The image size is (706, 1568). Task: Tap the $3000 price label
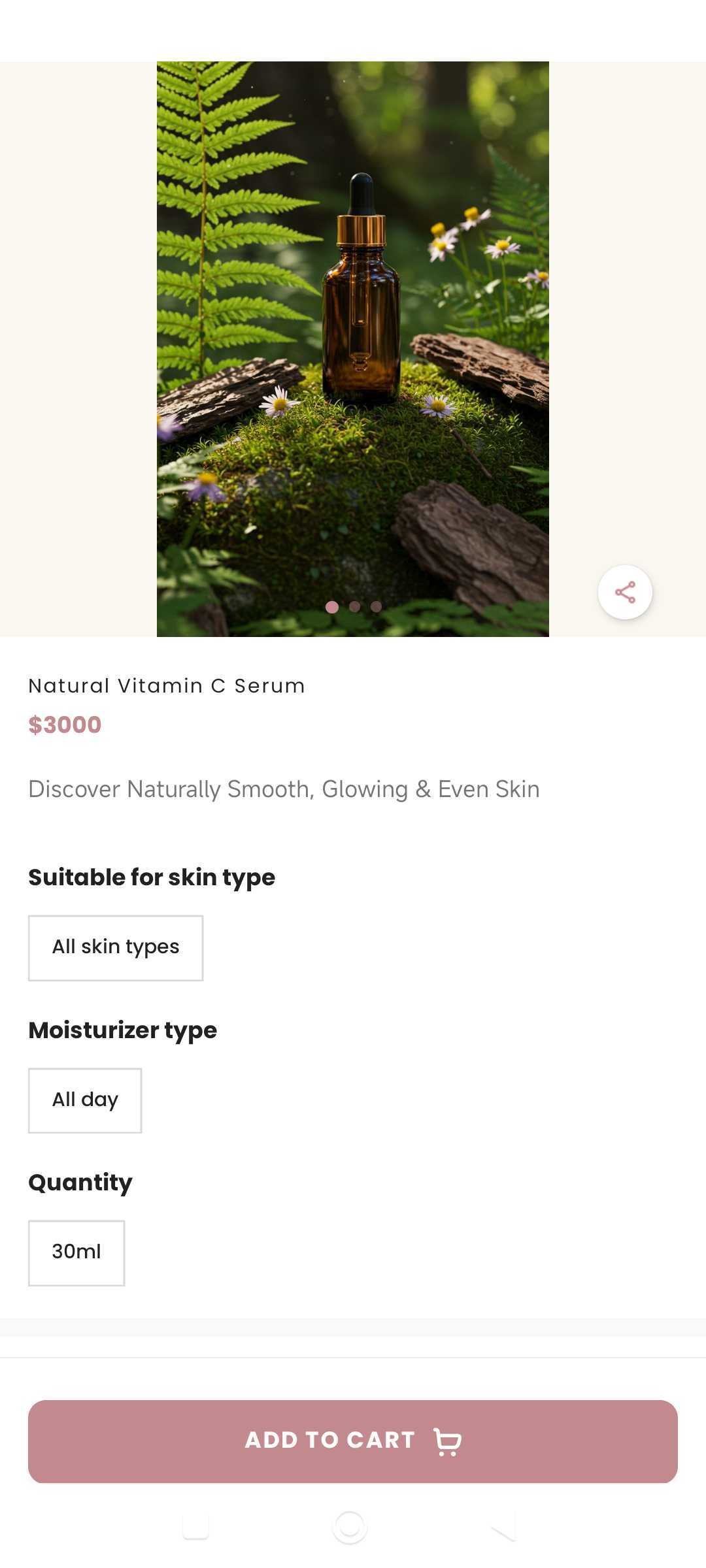tap(64, 724)
